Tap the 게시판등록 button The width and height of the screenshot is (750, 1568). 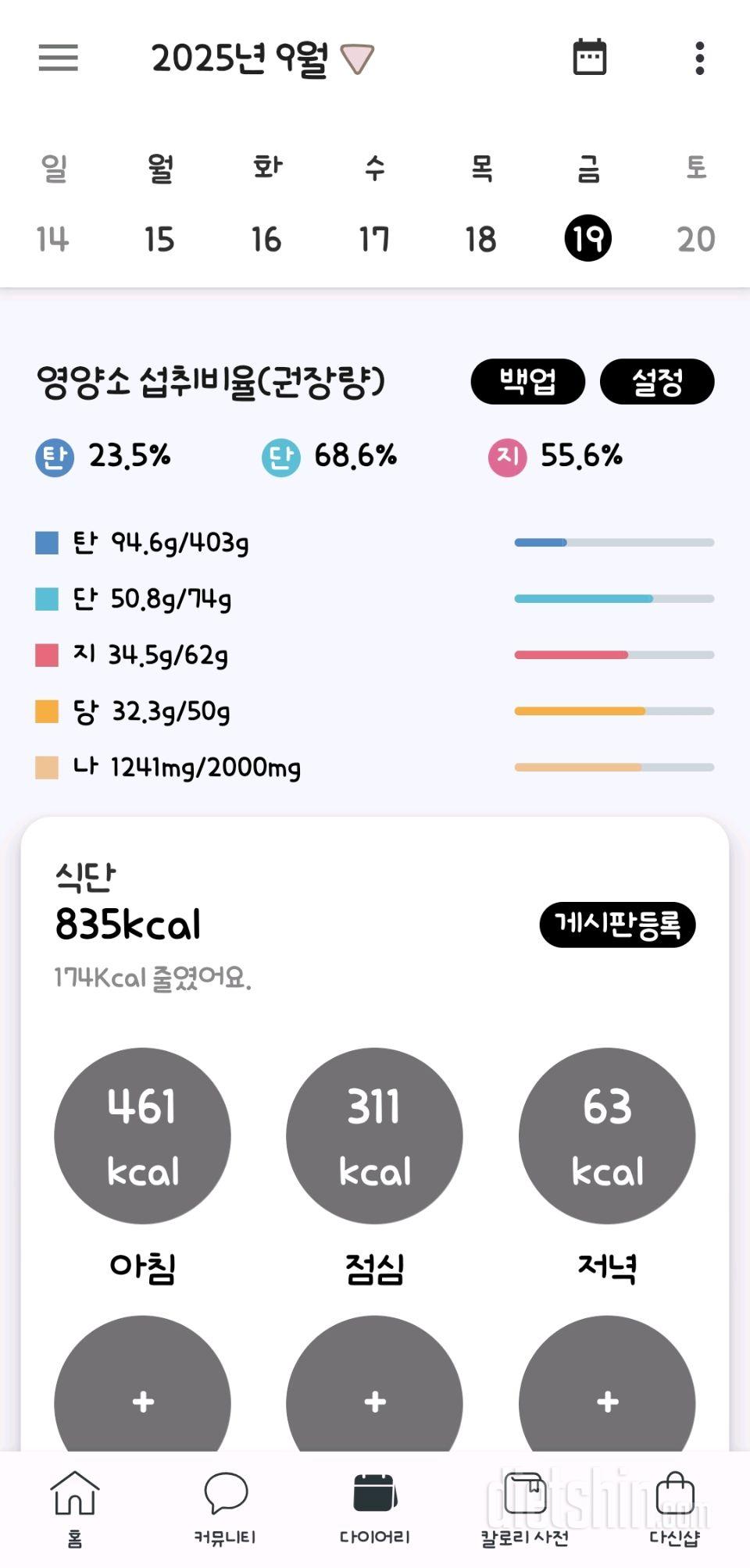tap(616, 925)
